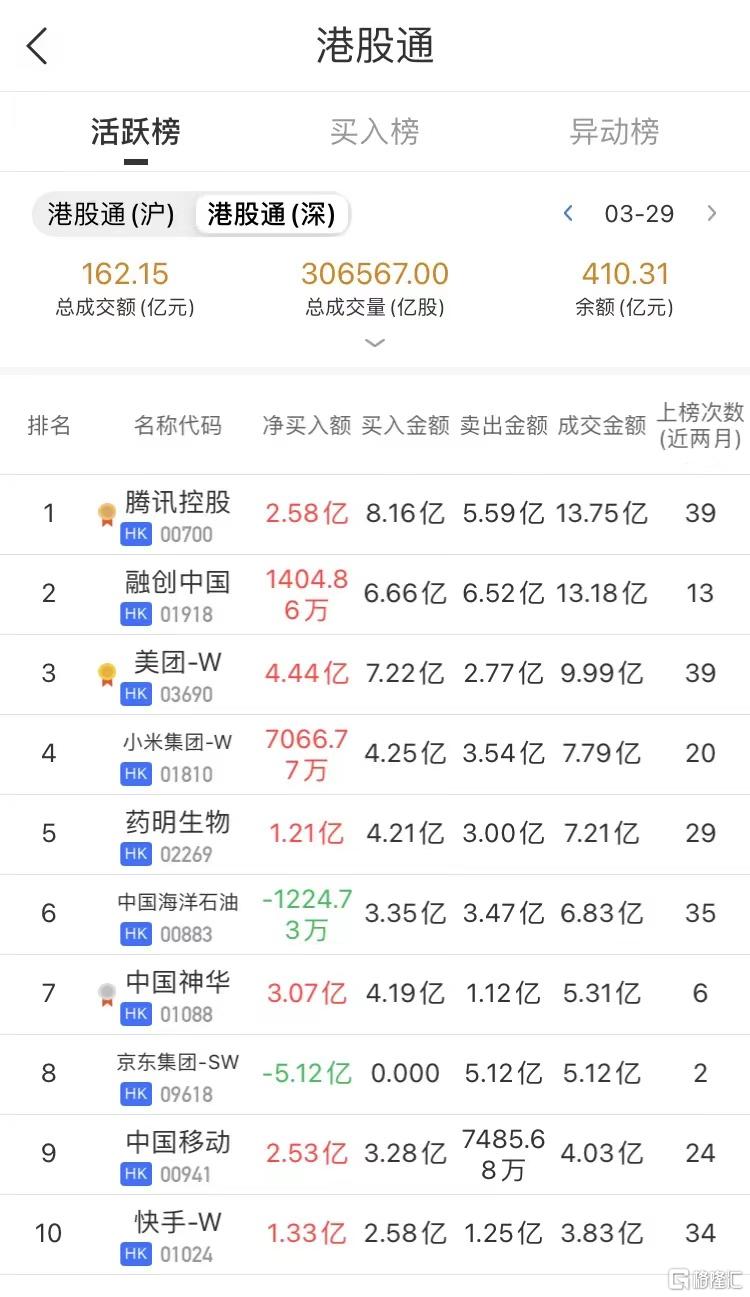Go to the previous date arrow
The image size is (750, 1297).
568,213
